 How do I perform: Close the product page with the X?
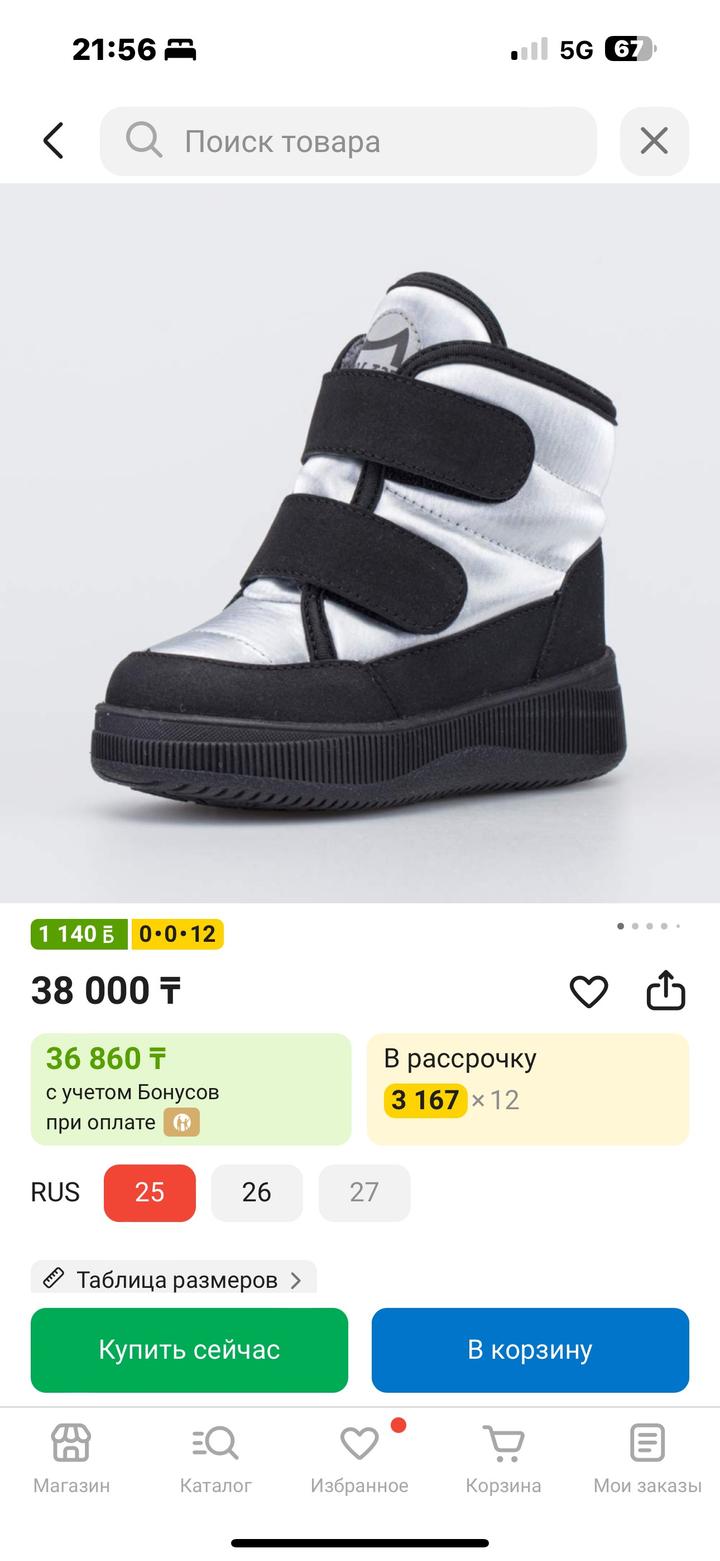click(654, 141)
